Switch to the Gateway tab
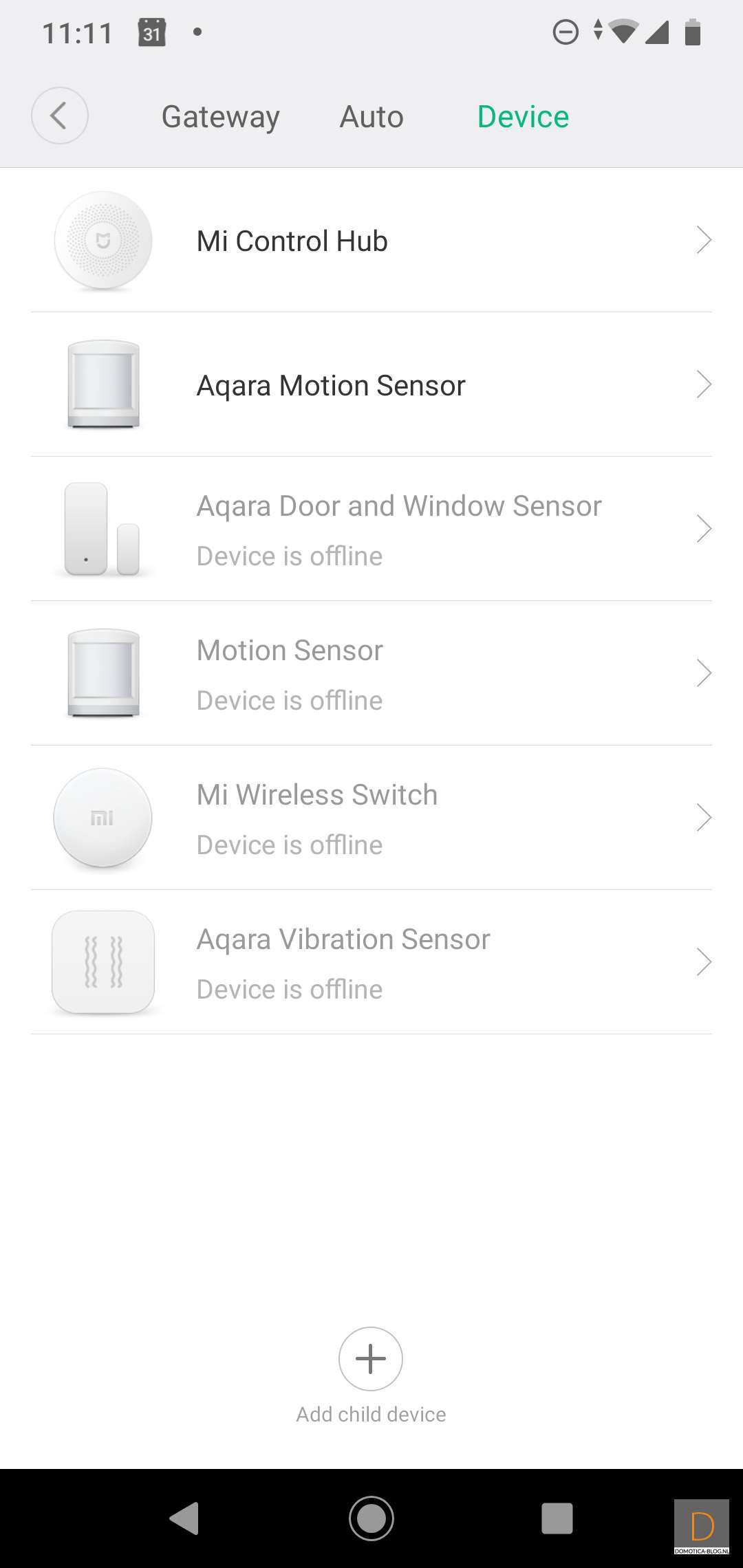The height and width of the screenshot is (1568, 743). (x=220, y=117)
